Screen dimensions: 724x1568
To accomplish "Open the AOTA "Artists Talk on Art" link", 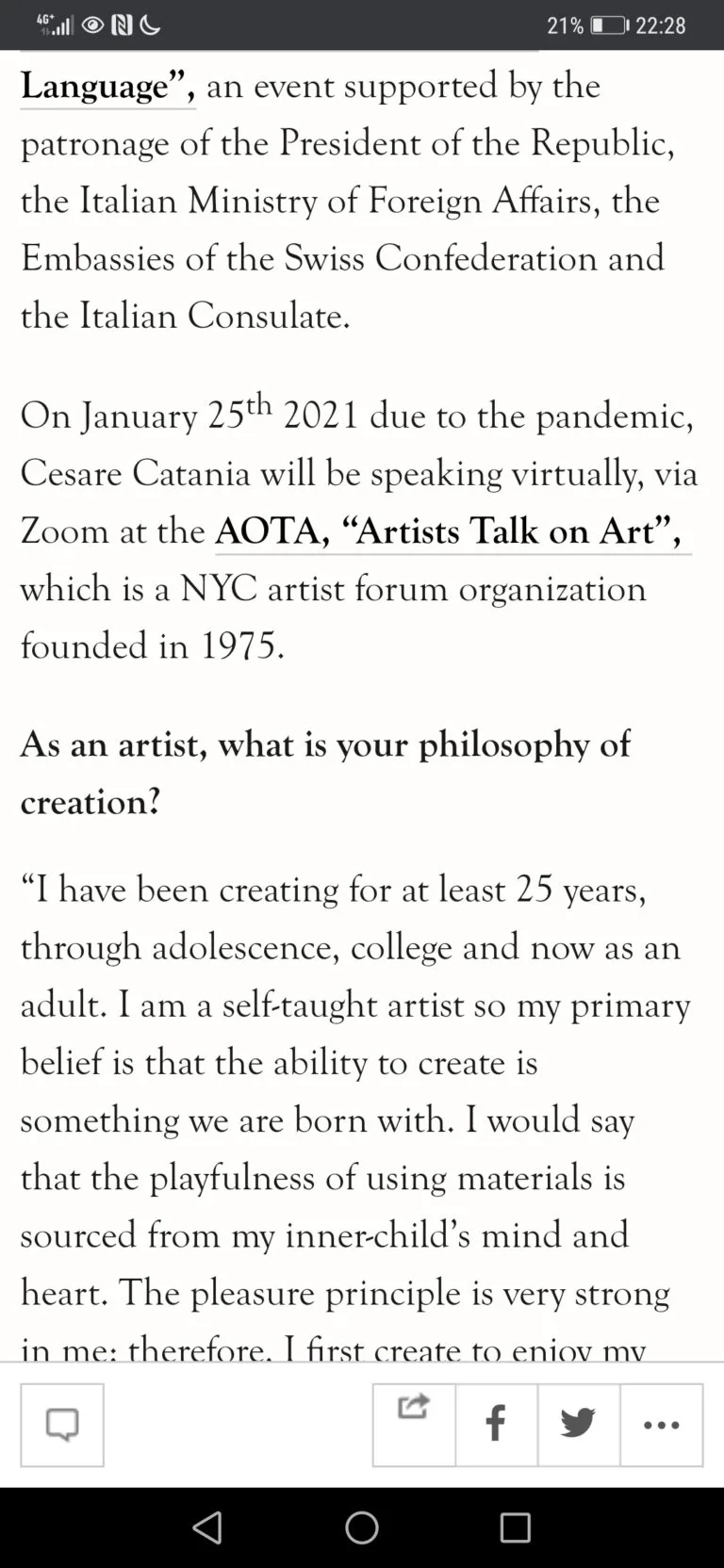I will click(x=449, y=531).
